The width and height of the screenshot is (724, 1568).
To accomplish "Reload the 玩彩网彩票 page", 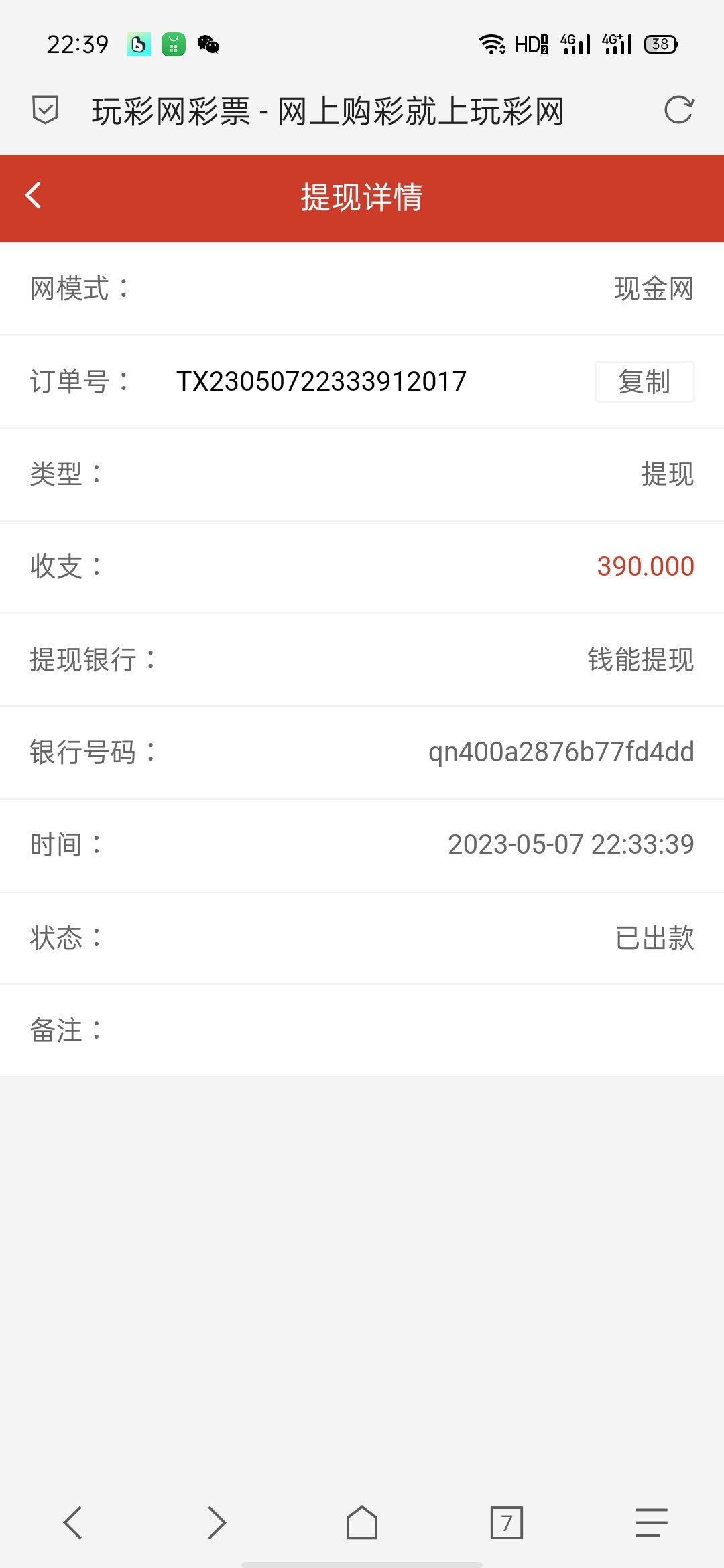I will pos(680,112).
